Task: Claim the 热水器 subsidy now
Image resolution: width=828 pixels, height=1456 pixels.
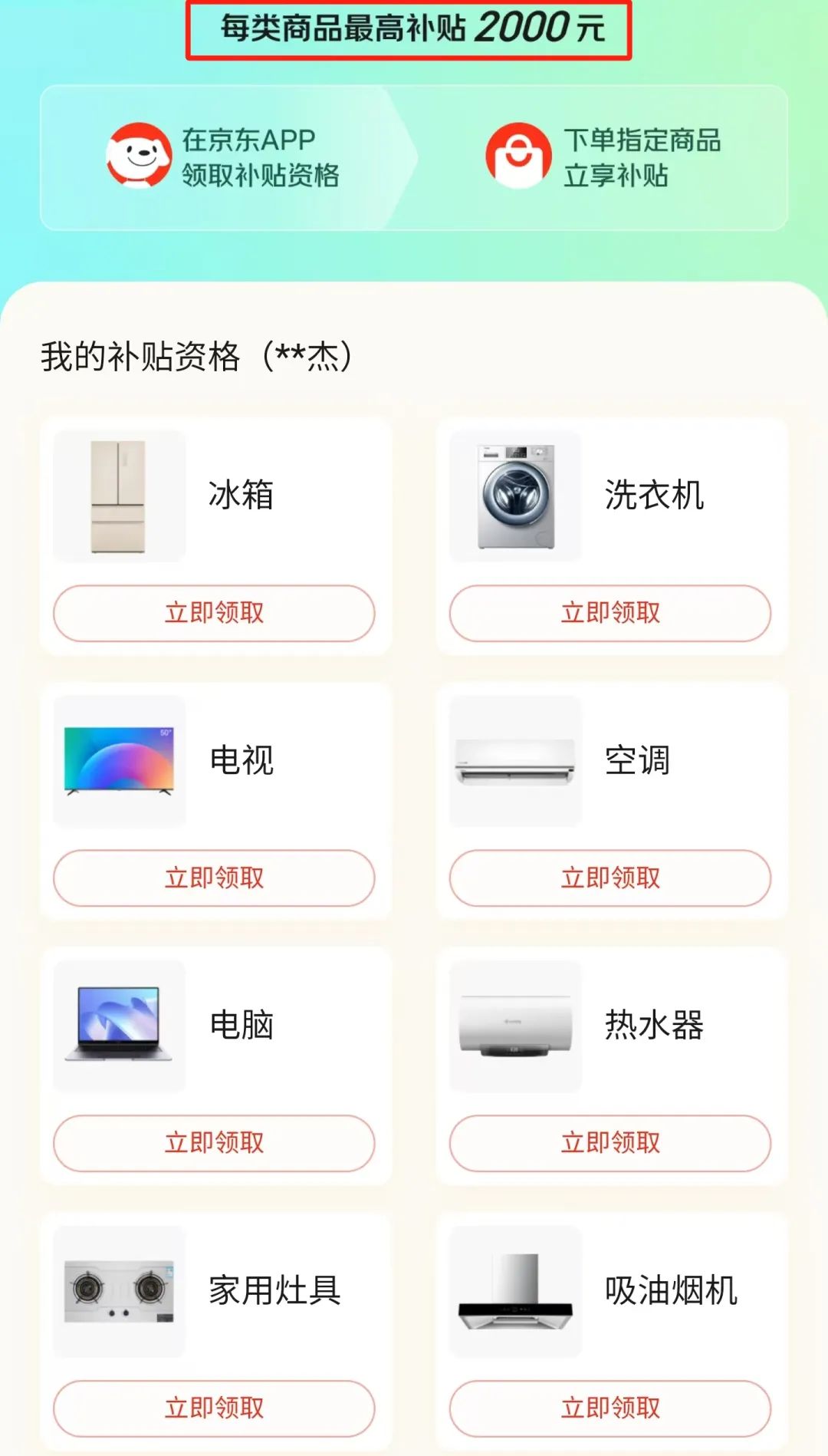Action: [x=610, y=1143]
